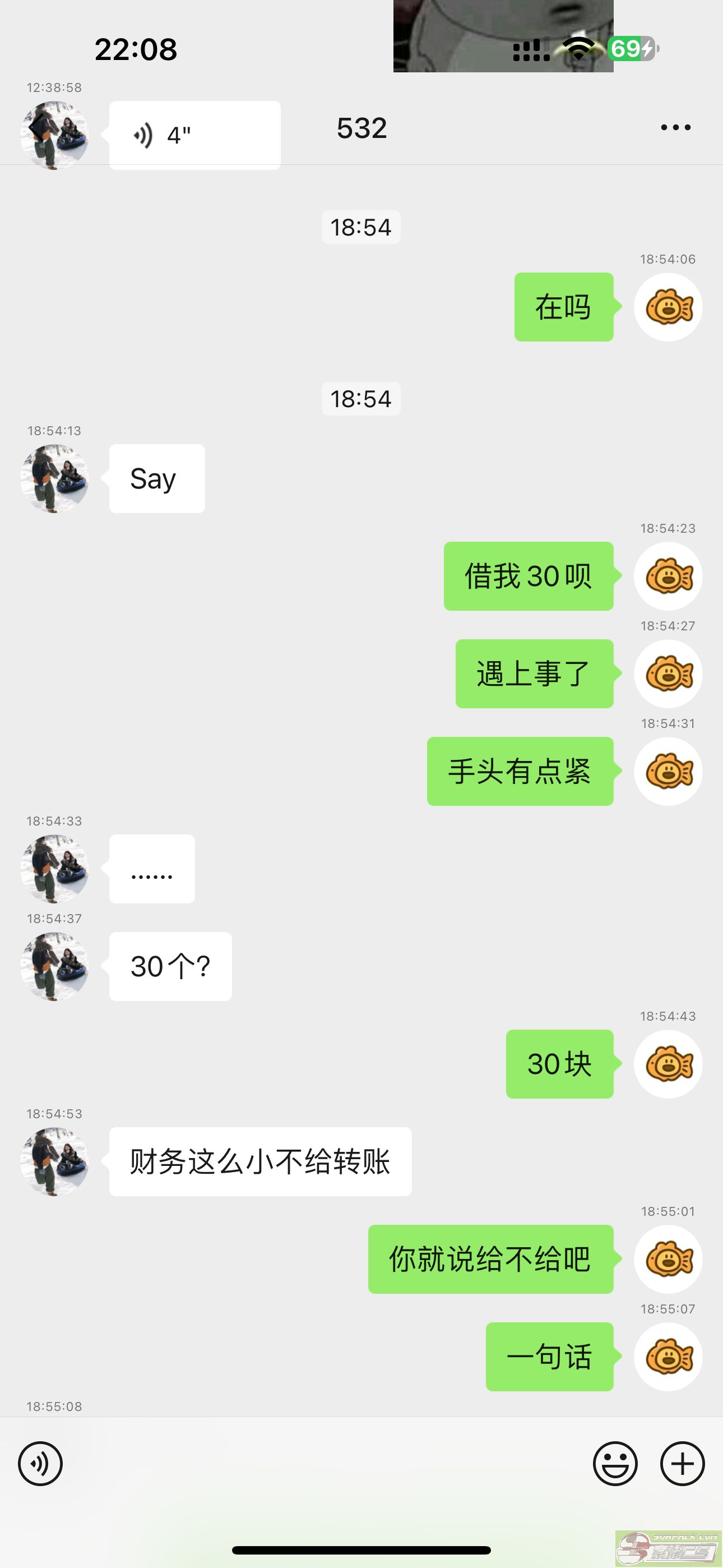Open the plus attachment menu
This screenshot has height=1568, width=723.
682,1464
